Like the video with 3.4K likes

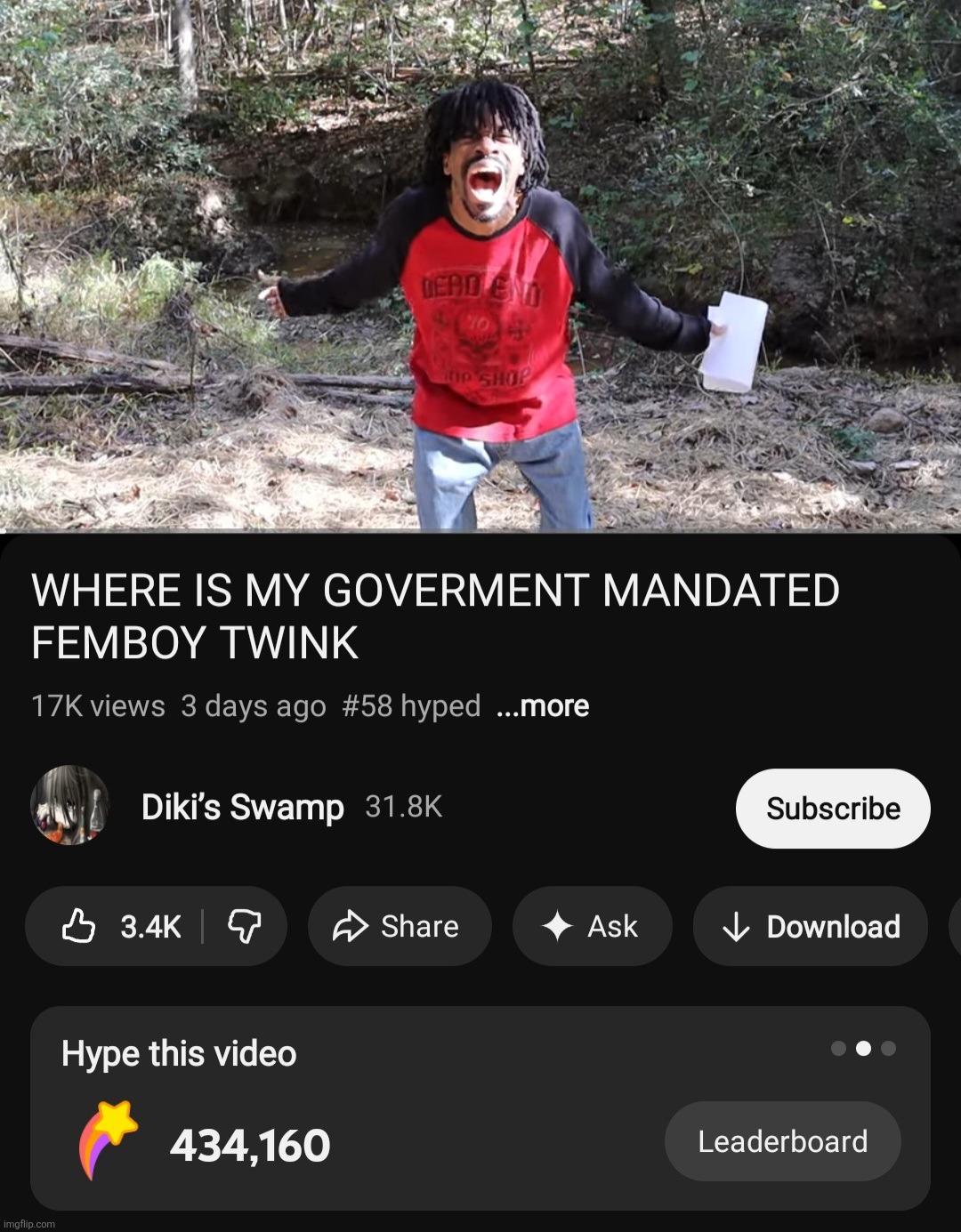tap(120, 927)
